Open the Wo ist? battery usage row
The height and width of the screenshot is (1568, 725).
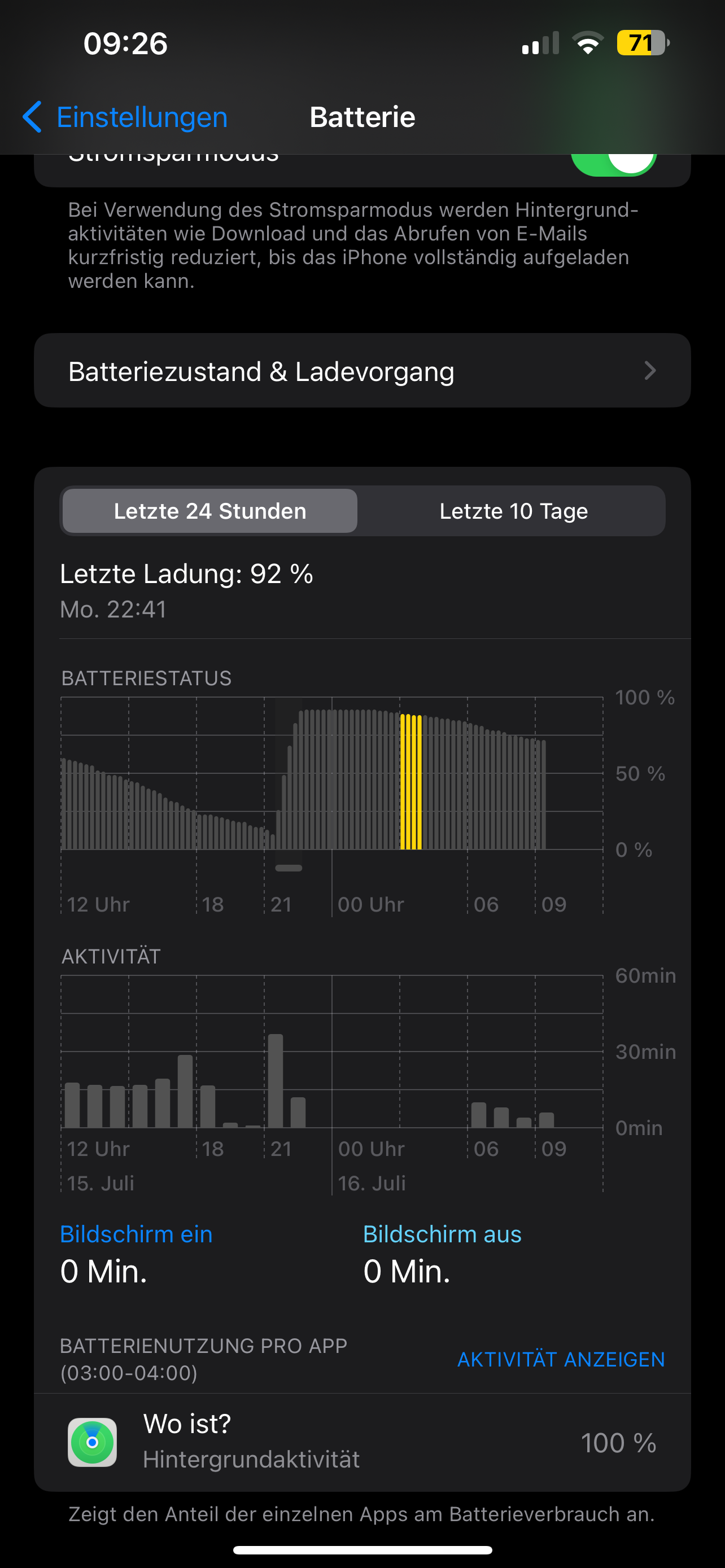tap(362, 1442)
